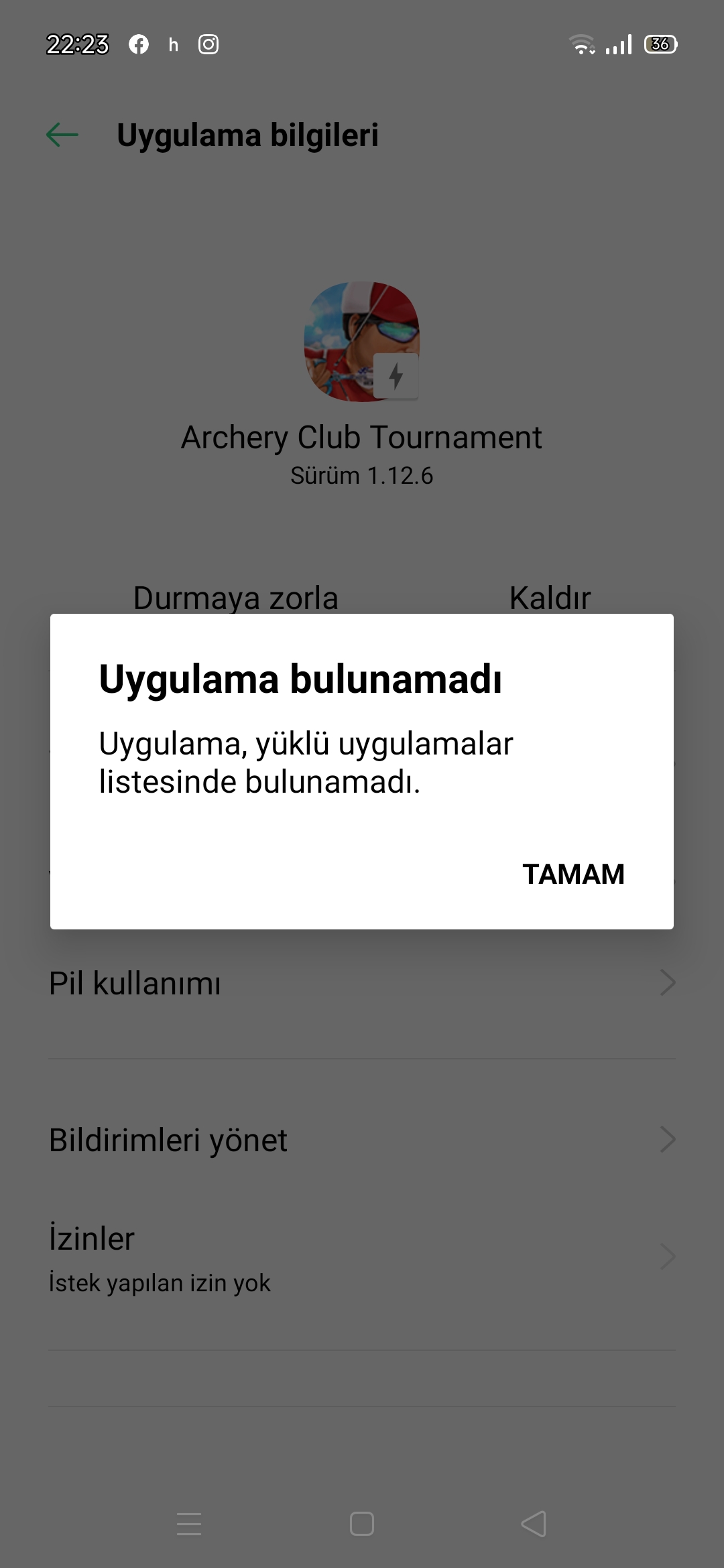This screenshot has height=1568, width=724.
Task: Tap Durmaya zorla to force stop
Action: [235, 597]
